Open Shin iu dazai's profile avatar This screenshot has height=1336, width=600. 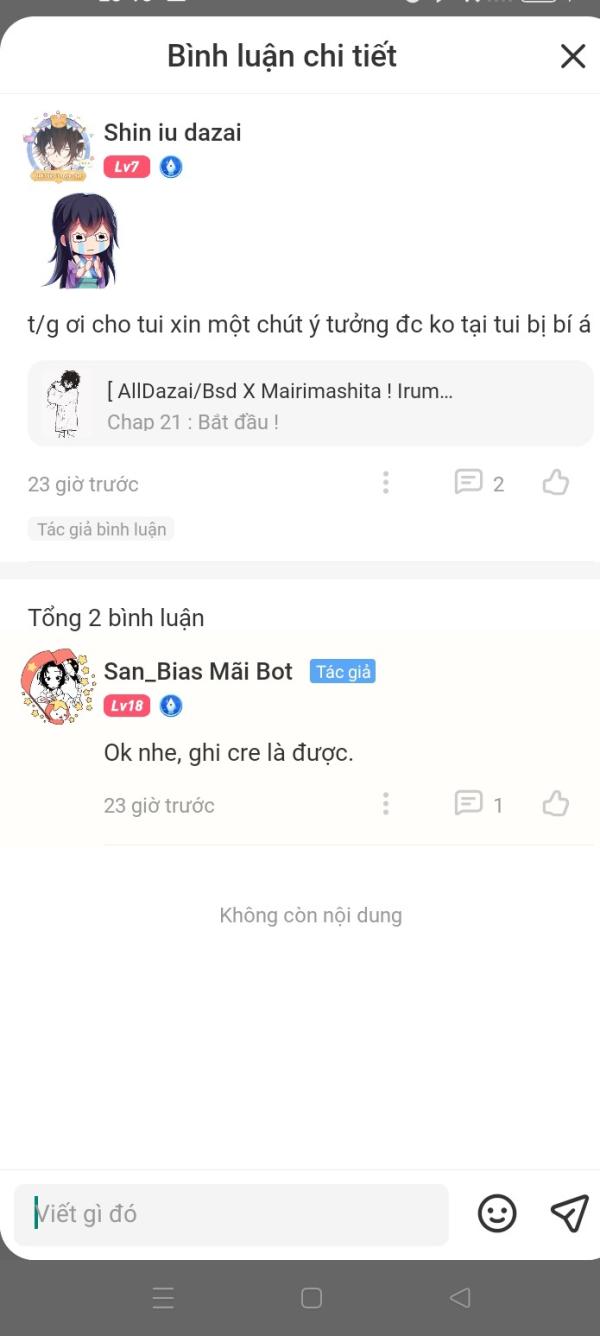(x=59, y=147)
